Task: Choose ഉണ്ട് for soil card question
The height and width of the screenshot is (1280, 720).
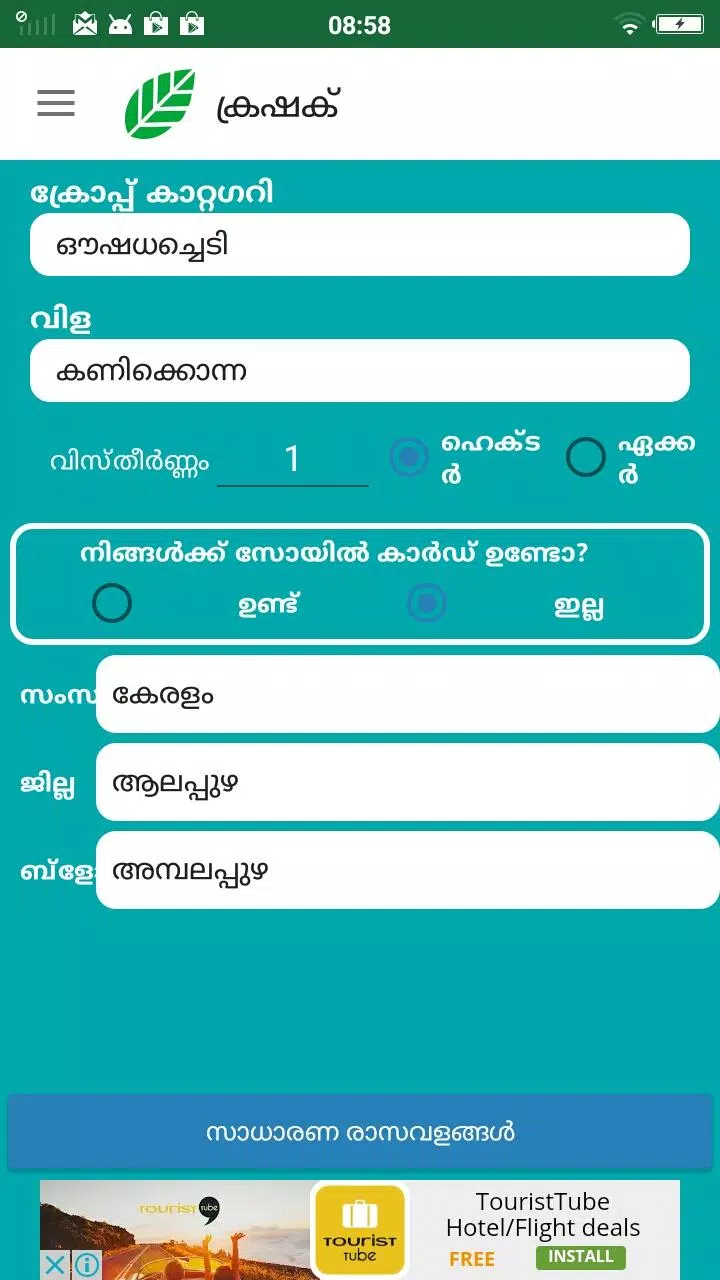Action: [112, 604]
